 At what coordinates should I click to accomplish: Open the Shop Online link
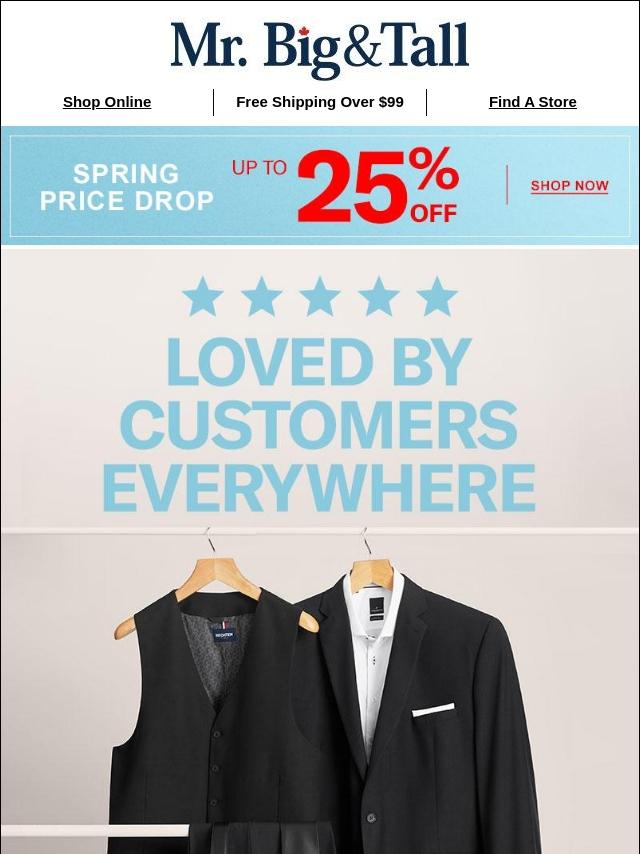[x=107, y=102]
